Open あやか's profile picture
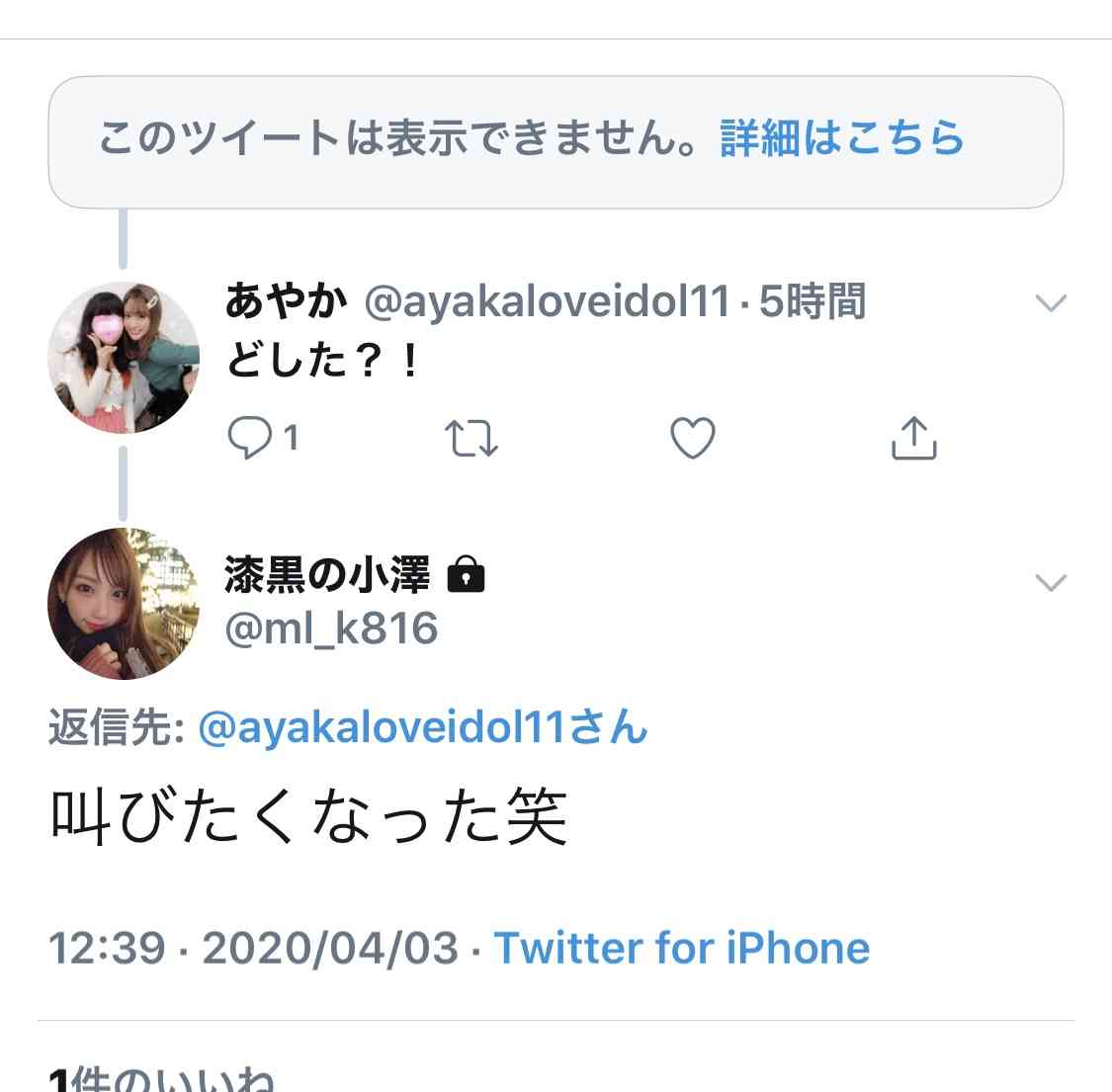 click(x=123, y=357)
